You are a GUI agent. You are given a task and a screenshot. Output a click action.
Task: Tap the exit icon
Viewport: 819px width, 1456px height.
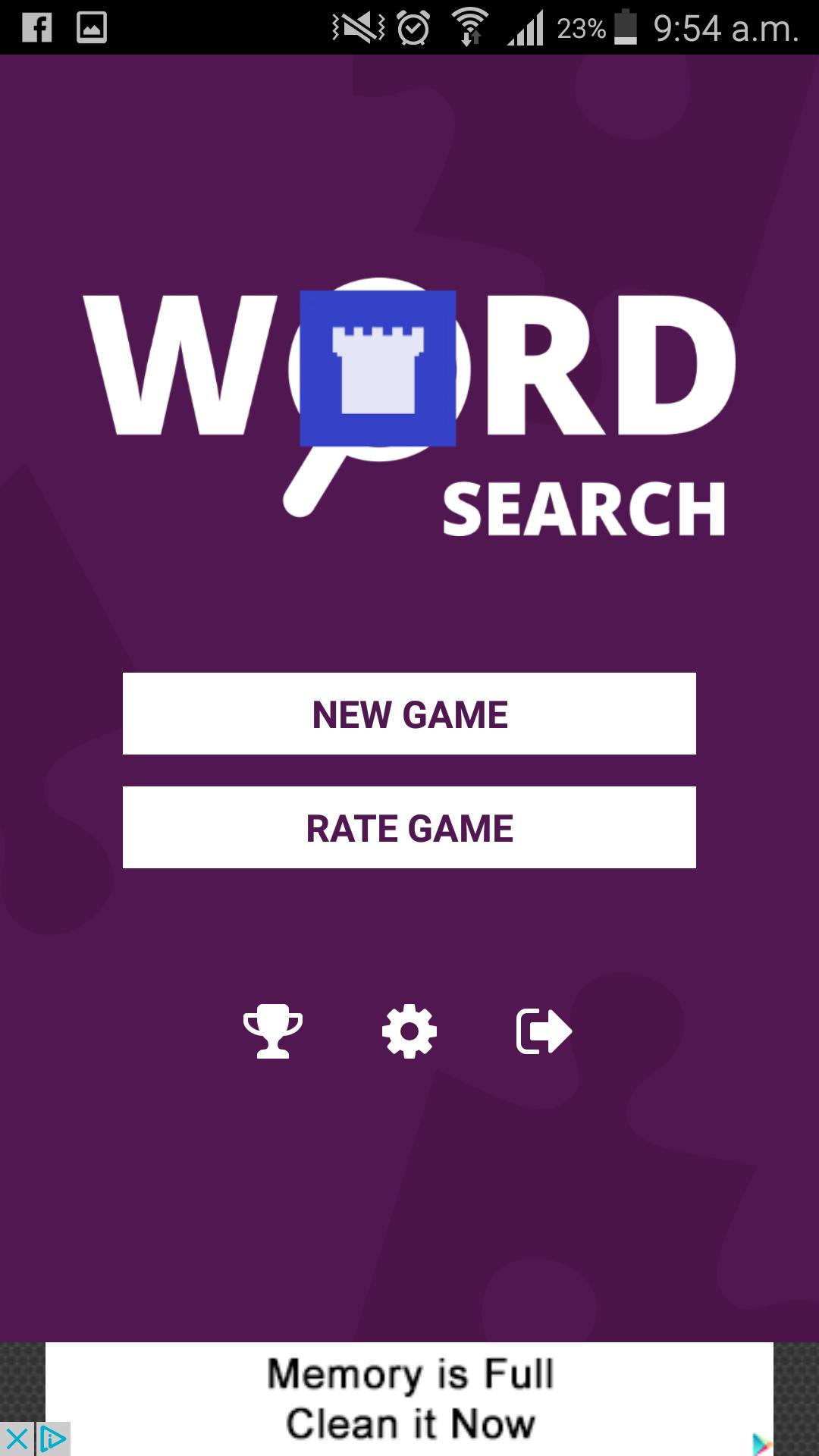544,1031
